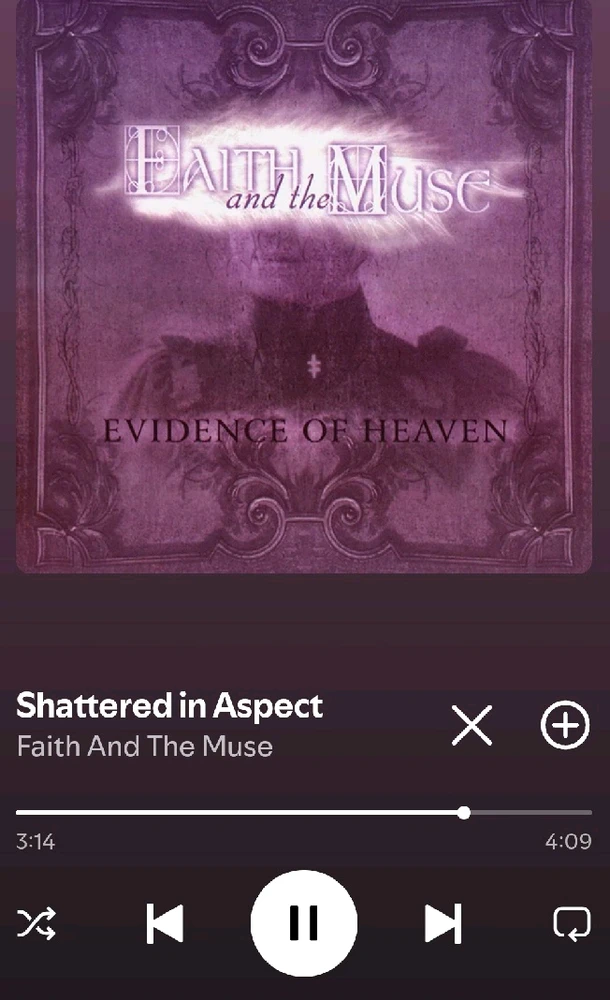Viewport: 610px width, 1000px height.
Task: Open artist Faith And The Muse
Action: [x=145, y=746]
